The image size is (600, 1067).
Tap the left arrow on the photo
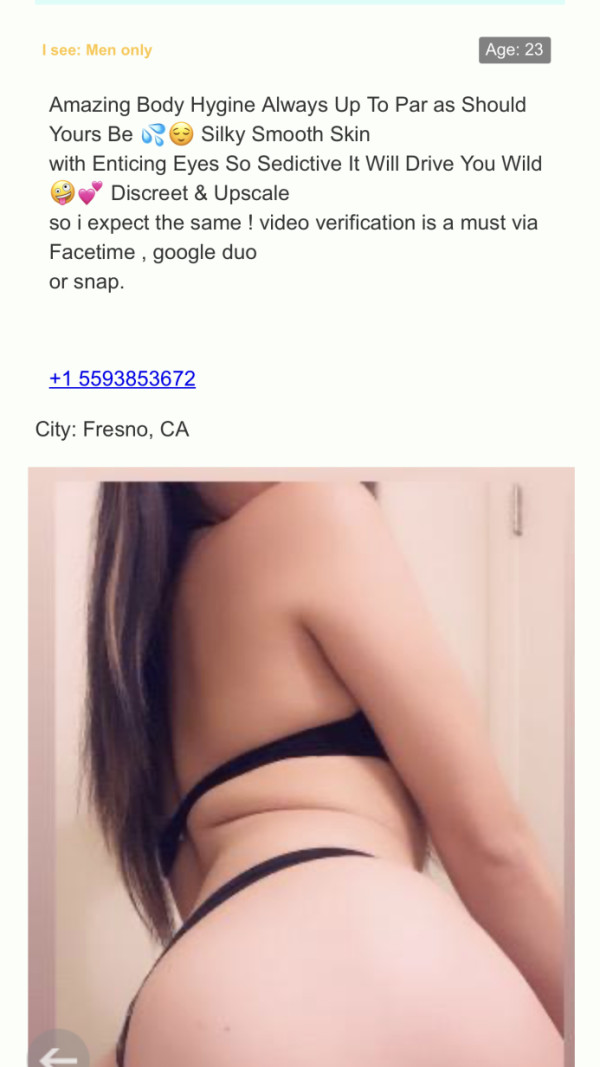[56, 1052]
